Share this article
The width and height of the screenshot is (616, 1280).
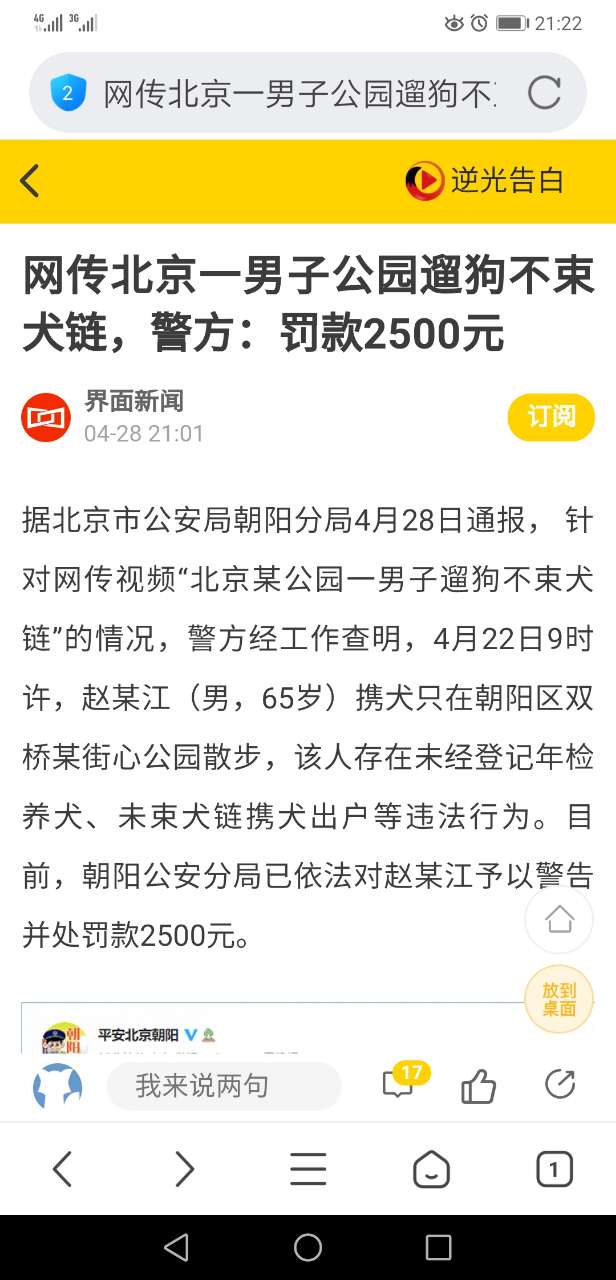(x=559, y=1085)
